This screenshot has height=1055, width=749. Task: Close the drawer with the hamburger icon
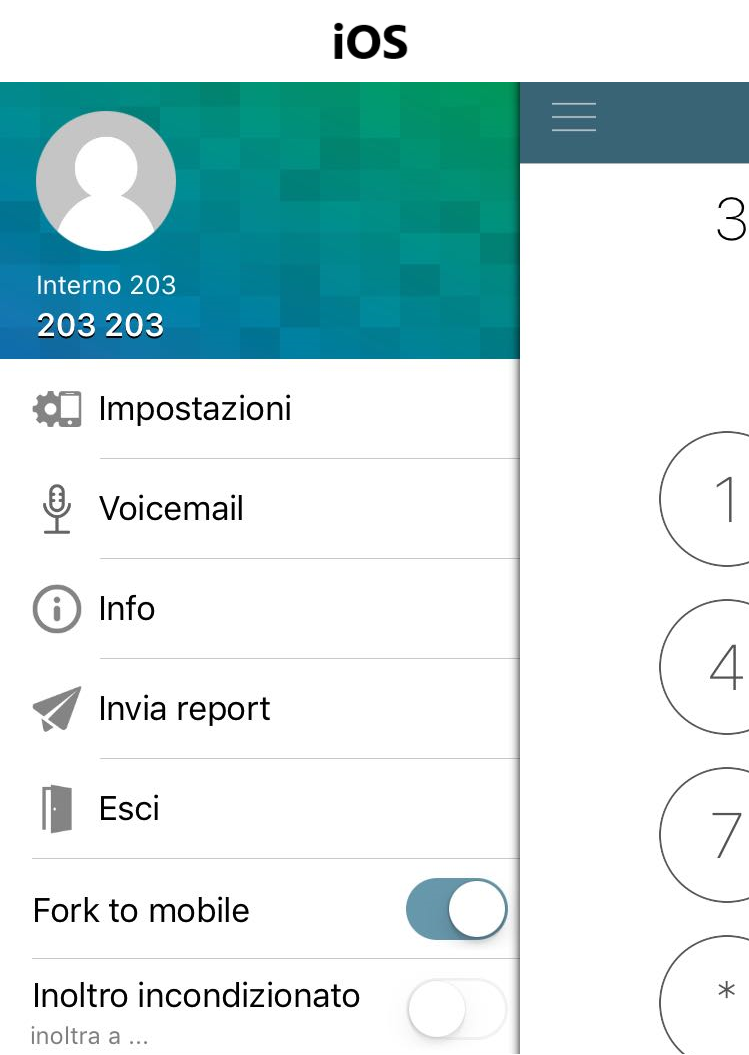tap(574, 118)
